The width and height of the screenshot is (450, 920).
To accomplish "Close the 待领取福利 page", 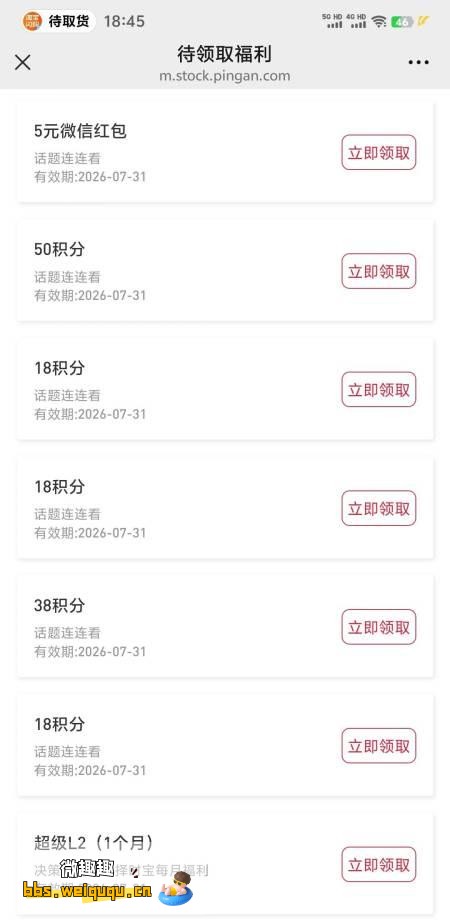I will coord(22,62).
